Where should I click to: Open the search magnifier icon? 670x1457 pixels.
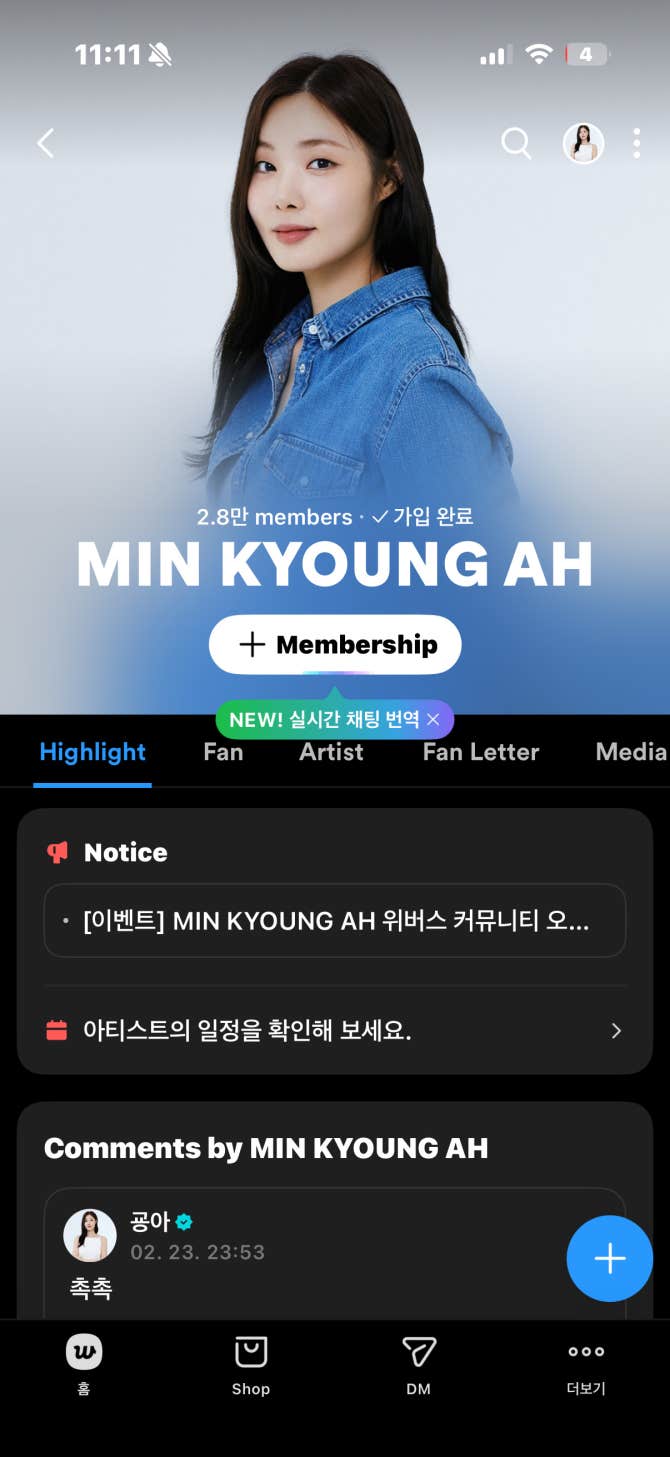tap(516, 144)
